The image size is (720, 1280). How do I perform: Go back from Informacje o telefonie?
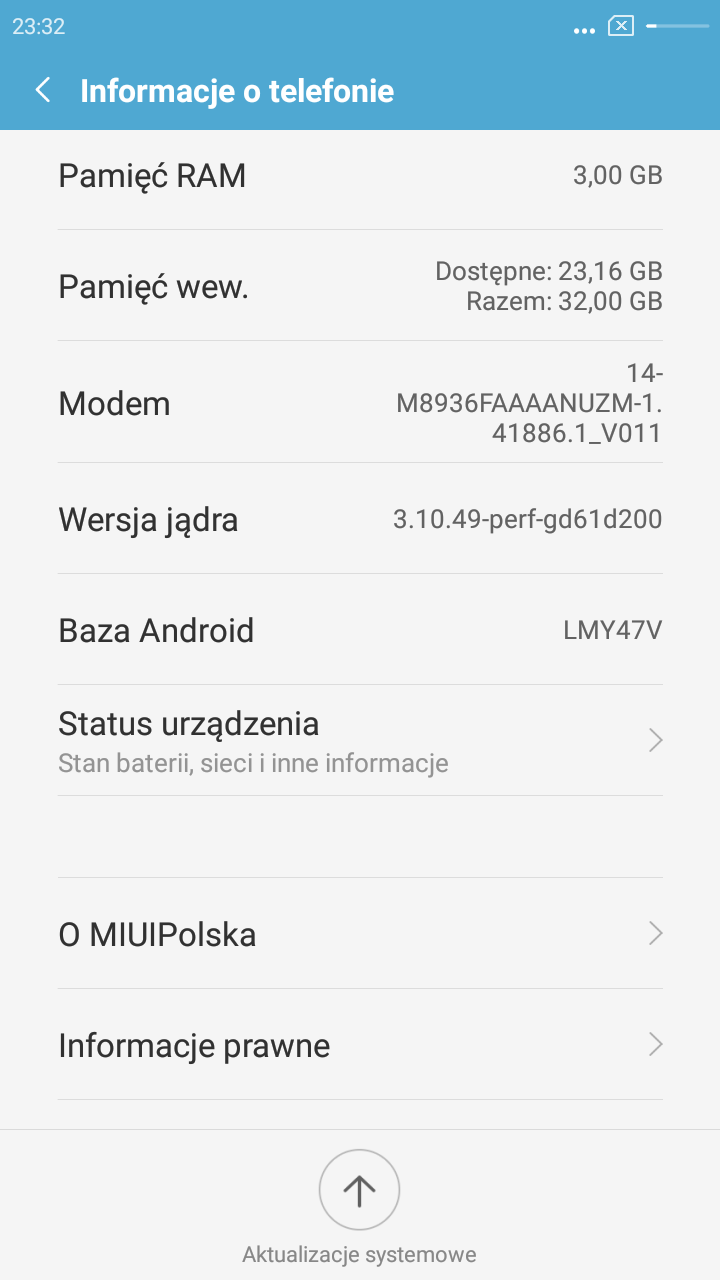coord(43,91)
